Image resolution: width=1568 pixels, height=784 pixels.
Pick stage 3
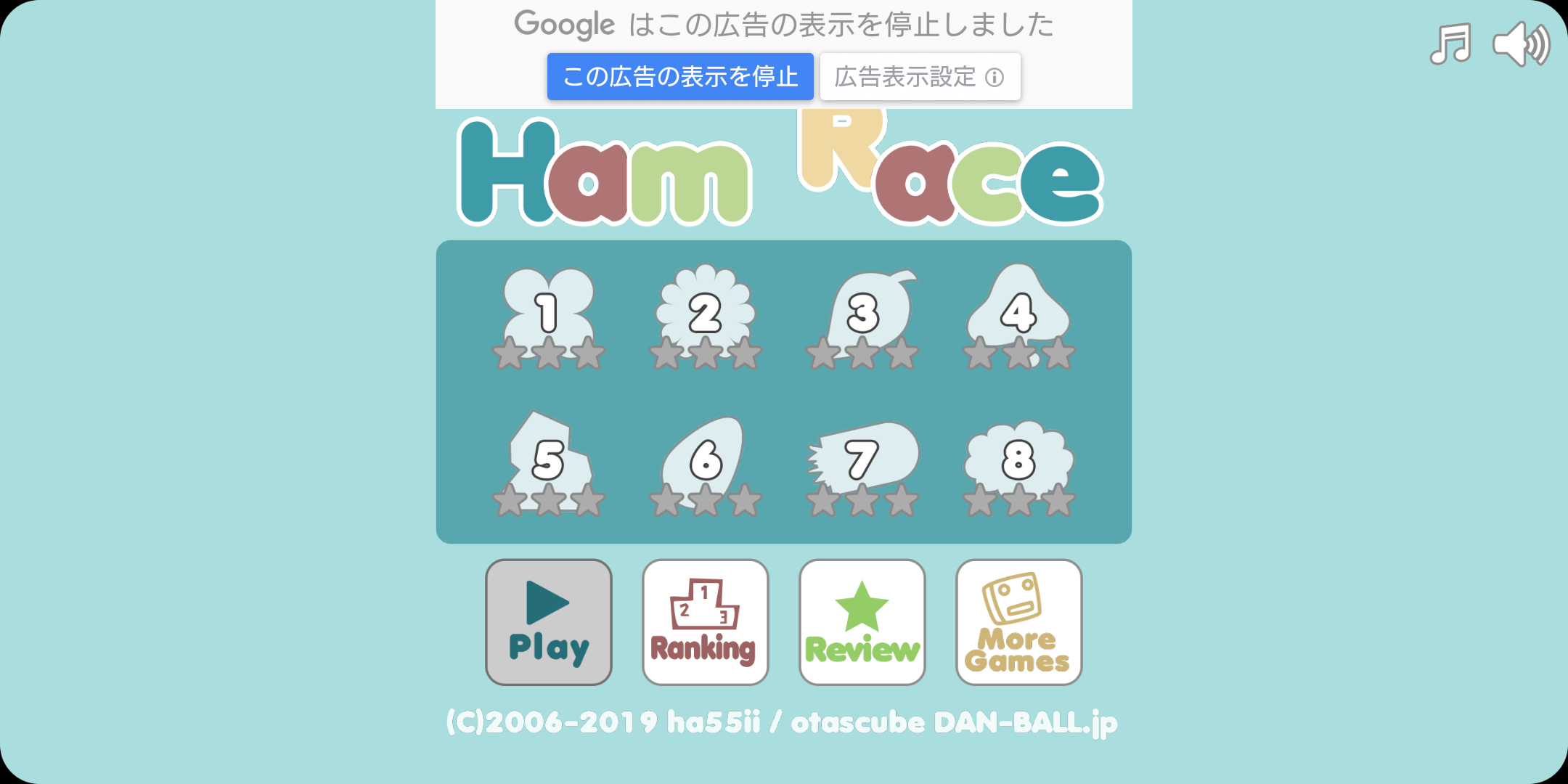863,314
